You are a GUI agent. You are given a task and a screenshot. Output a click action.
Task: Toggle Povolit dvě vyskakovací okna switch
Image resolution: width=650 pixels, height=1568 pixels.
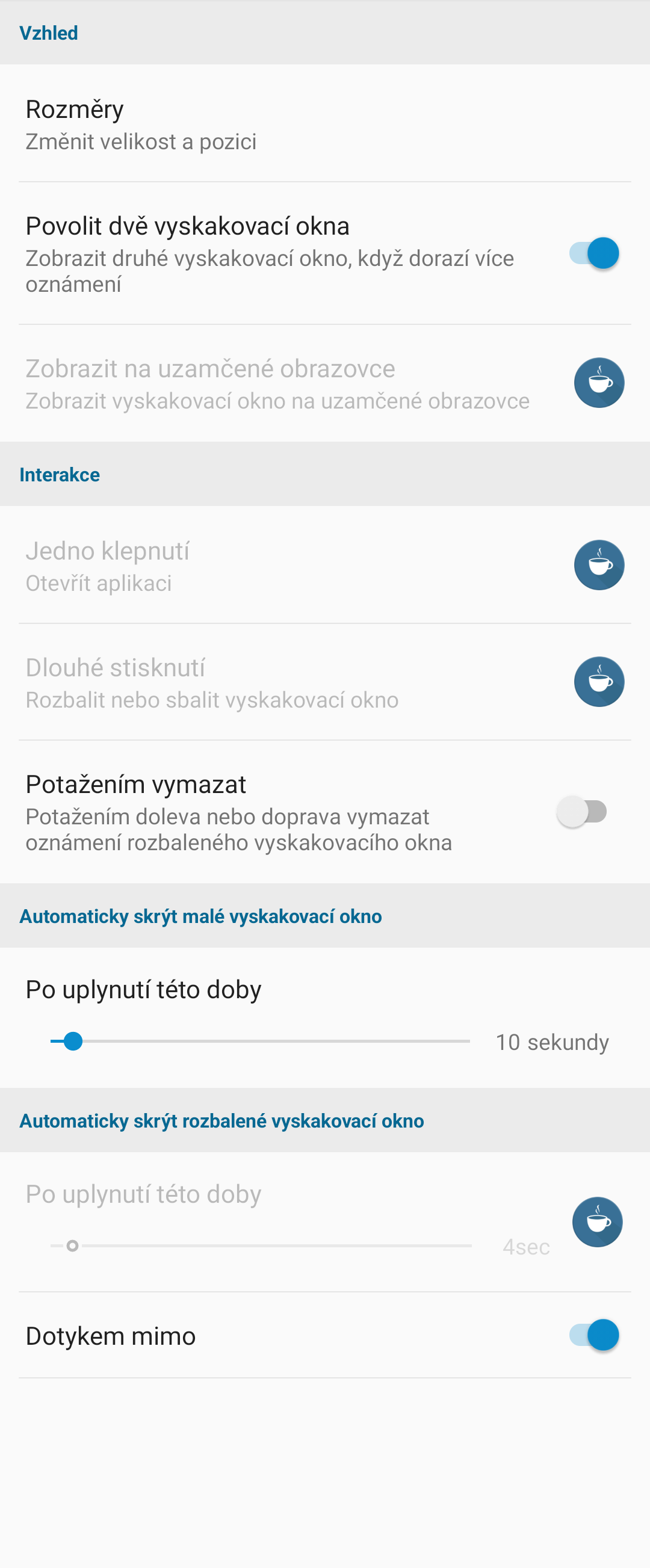pos(593,253)
